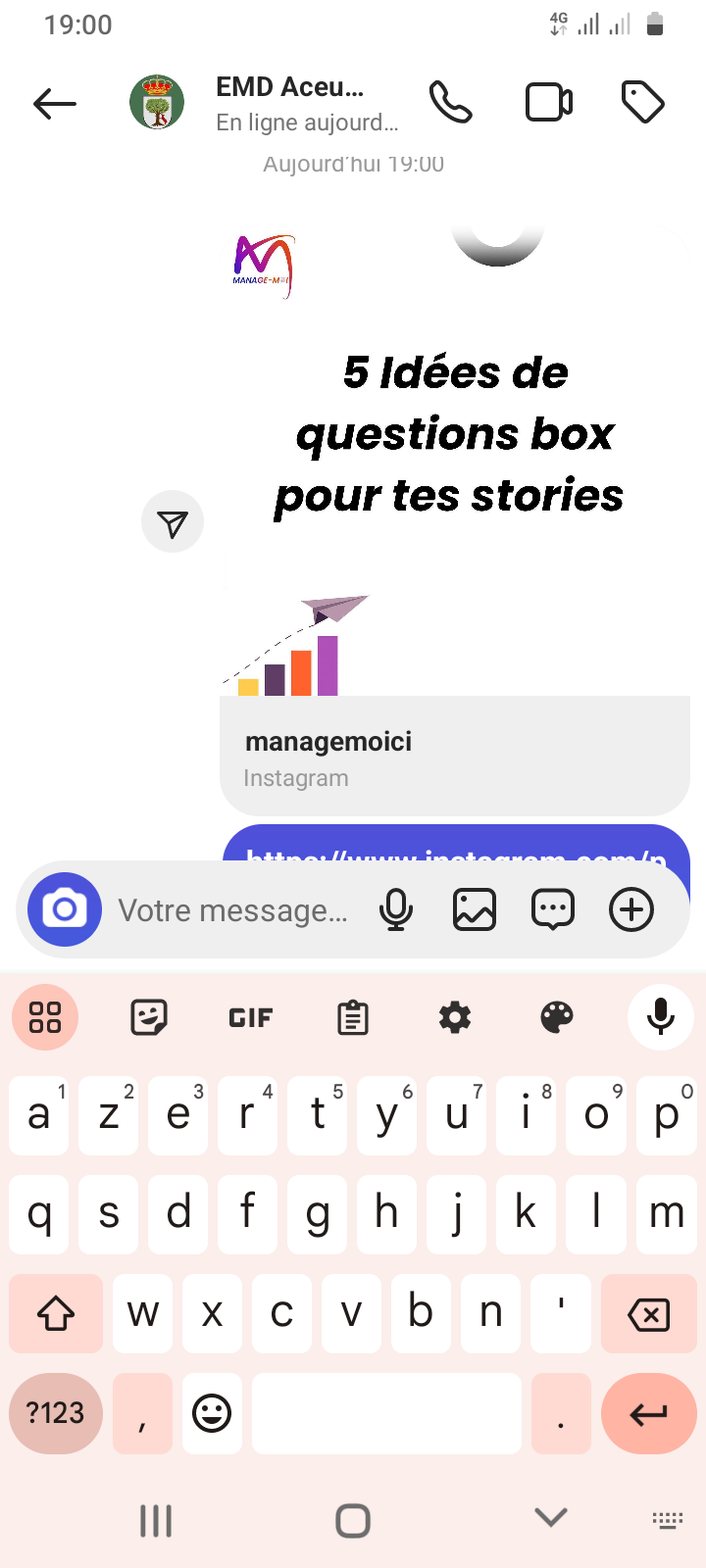This screenshot has height=1568, width=706.
Task: Open the camera from the message bar
Action: (x=65, y=909)
